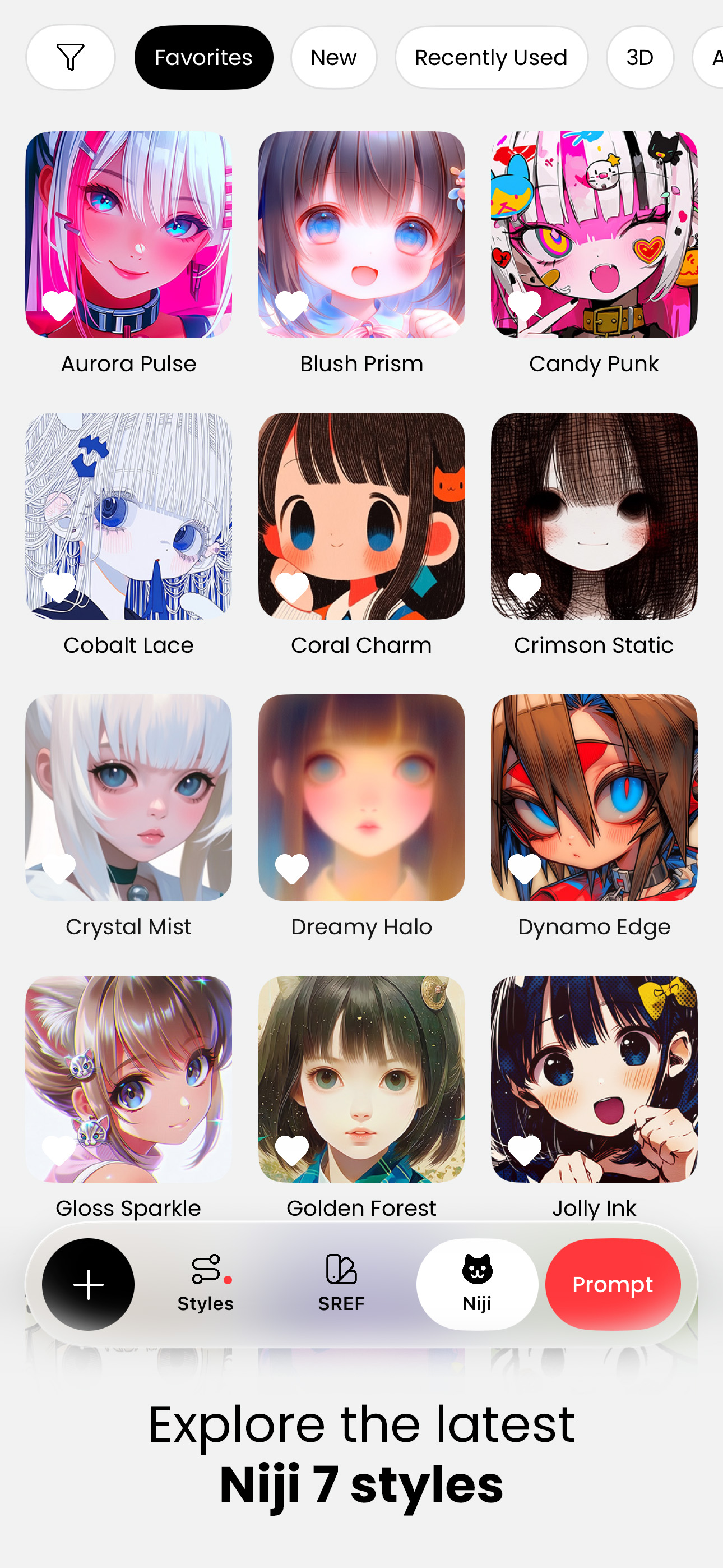Tap the red Prompt button
This screenshot has width=723, height=1568.
coord(613,1284)
